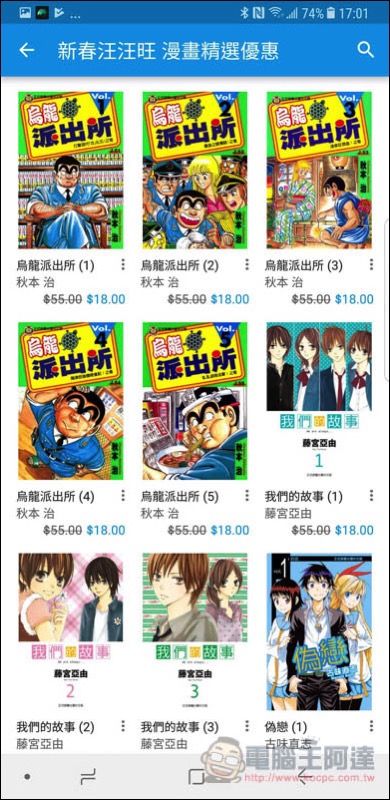
Task: Open the 我們的故事 (3) book cover
Action: [x=194, y=632]
